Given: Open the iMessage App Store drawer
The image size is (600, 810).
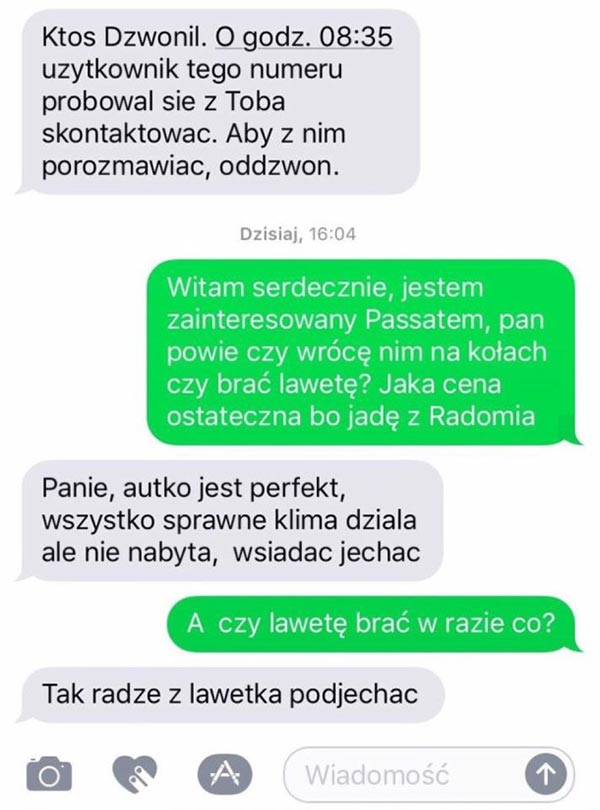Looking at the screenshot, I should coord(222,772).
